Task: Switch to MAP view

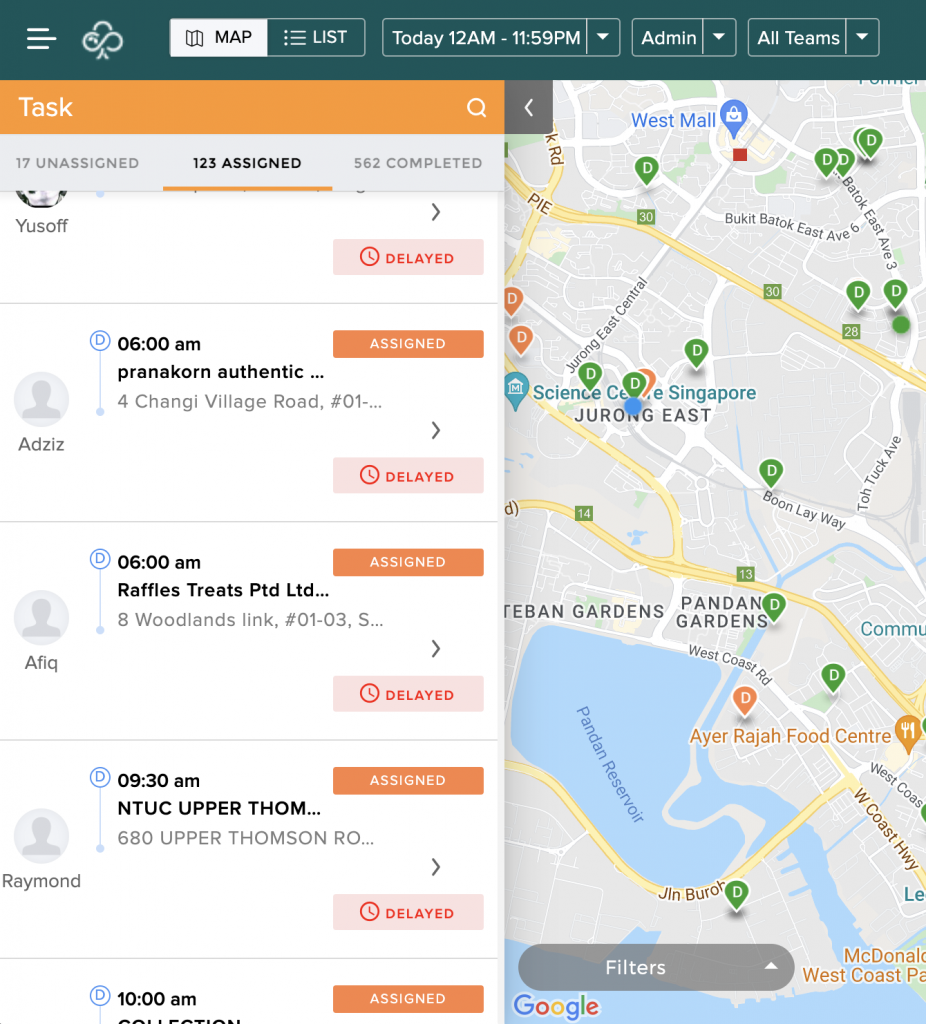Action: [x=219, y=38]
